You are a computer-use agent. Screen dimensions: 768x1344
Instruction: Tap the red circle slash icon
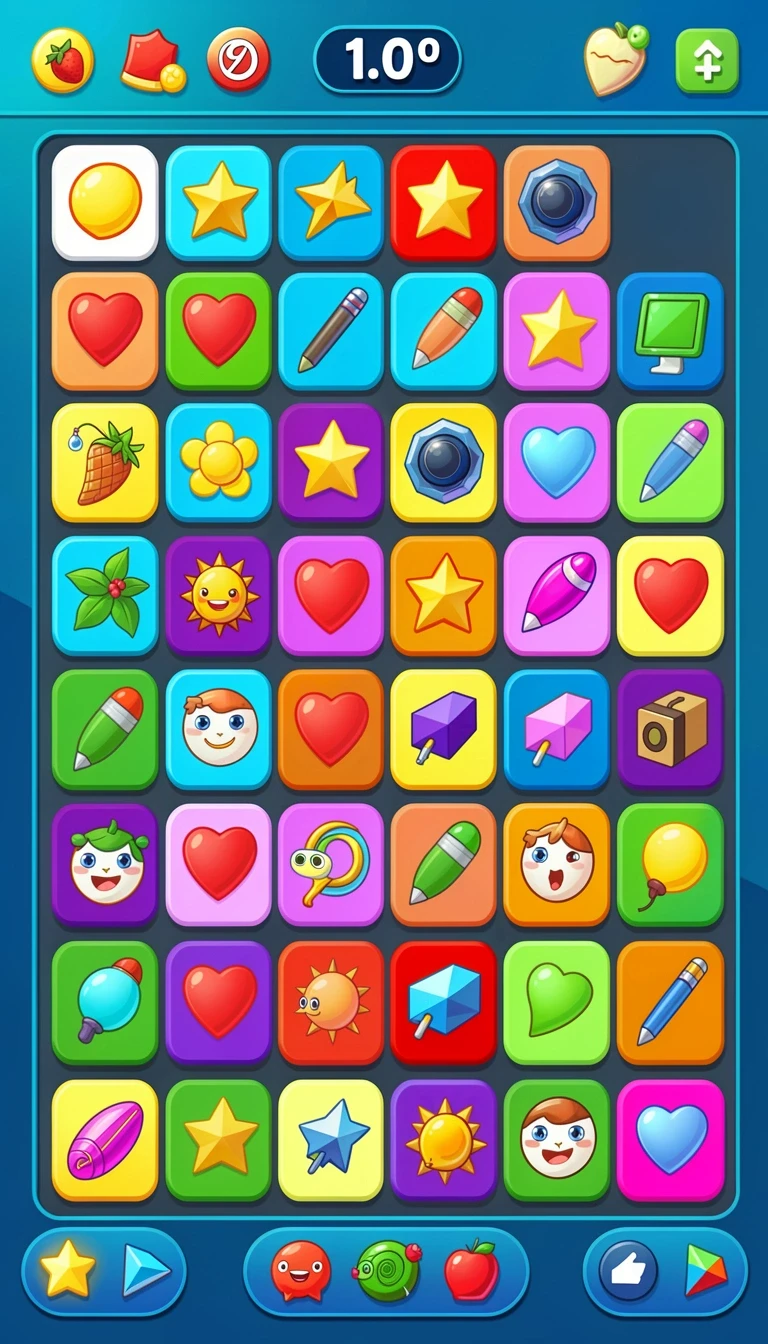238,60
